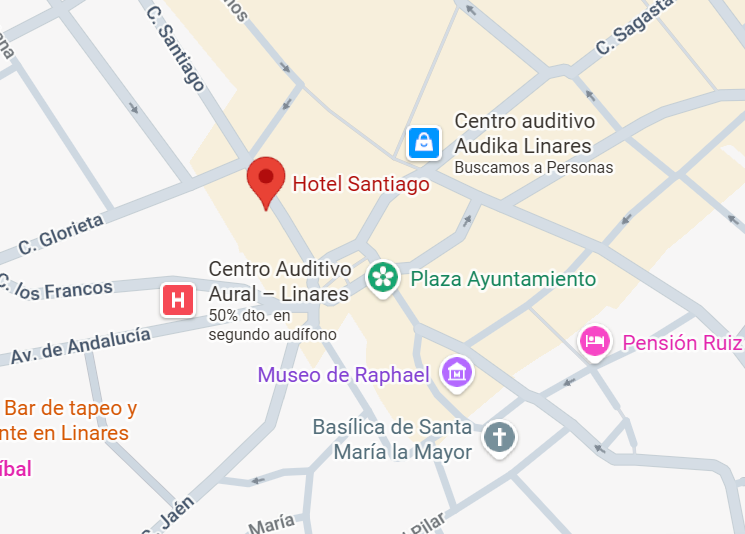This screenshot has width=745, height=534.
Task: Open the Plaza Ayuntamiento place marker
Action: pyautogui.click(x=382, y=278)
